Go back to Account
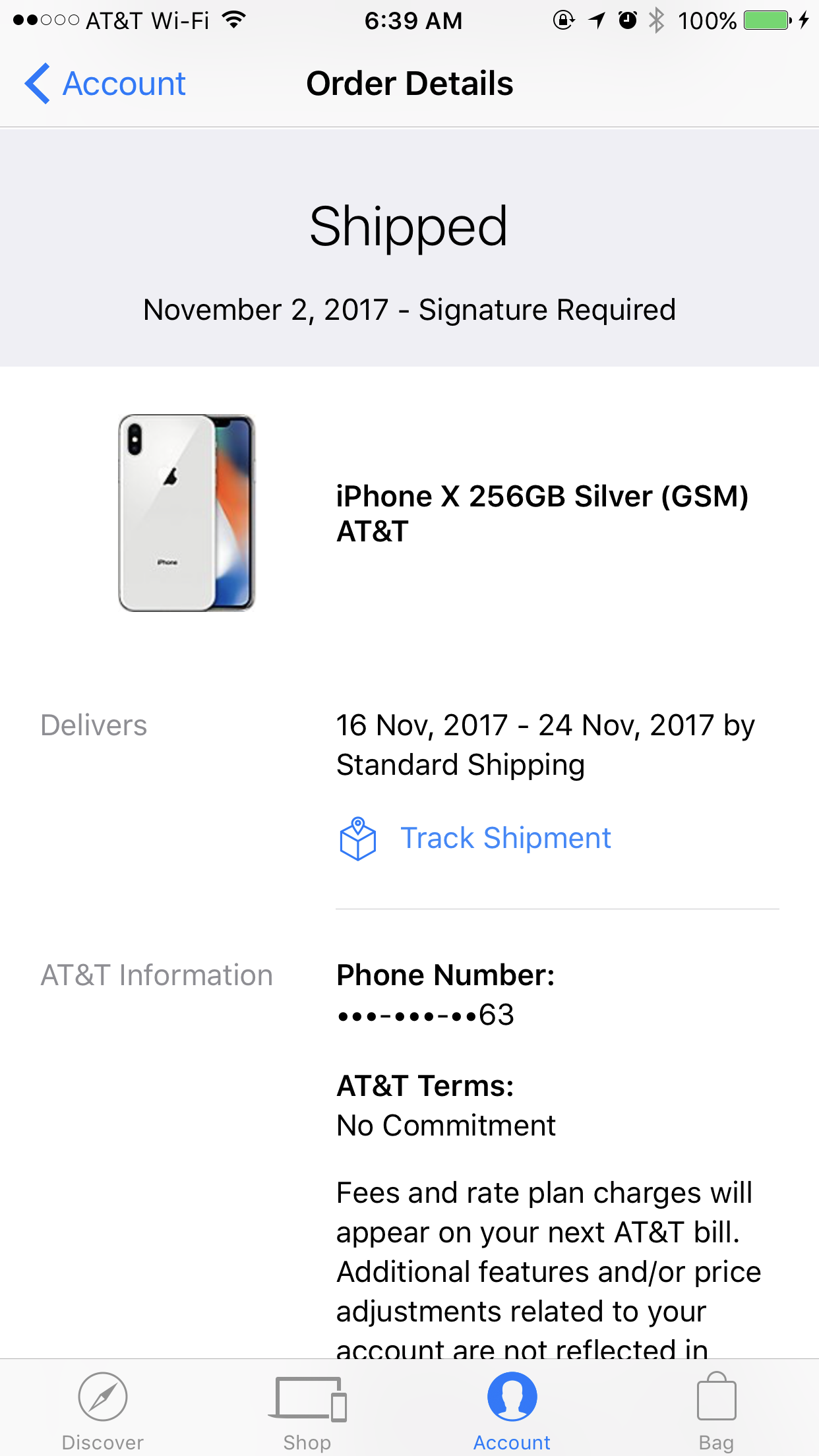The height and width of the screenshot is (1456, 819). (x=106, y=84)
